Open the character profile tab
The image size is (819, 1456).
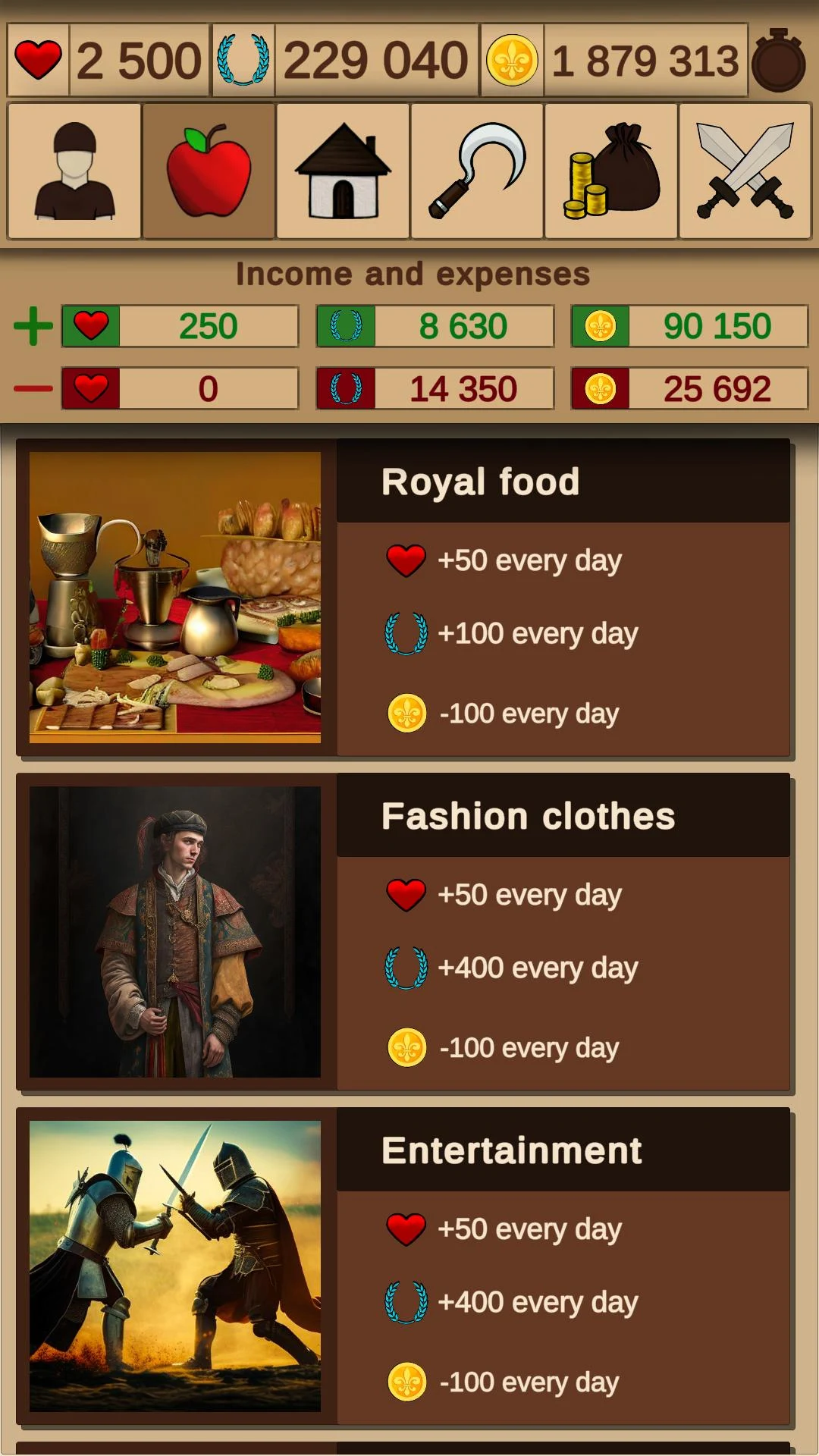(x=74, y=171)
